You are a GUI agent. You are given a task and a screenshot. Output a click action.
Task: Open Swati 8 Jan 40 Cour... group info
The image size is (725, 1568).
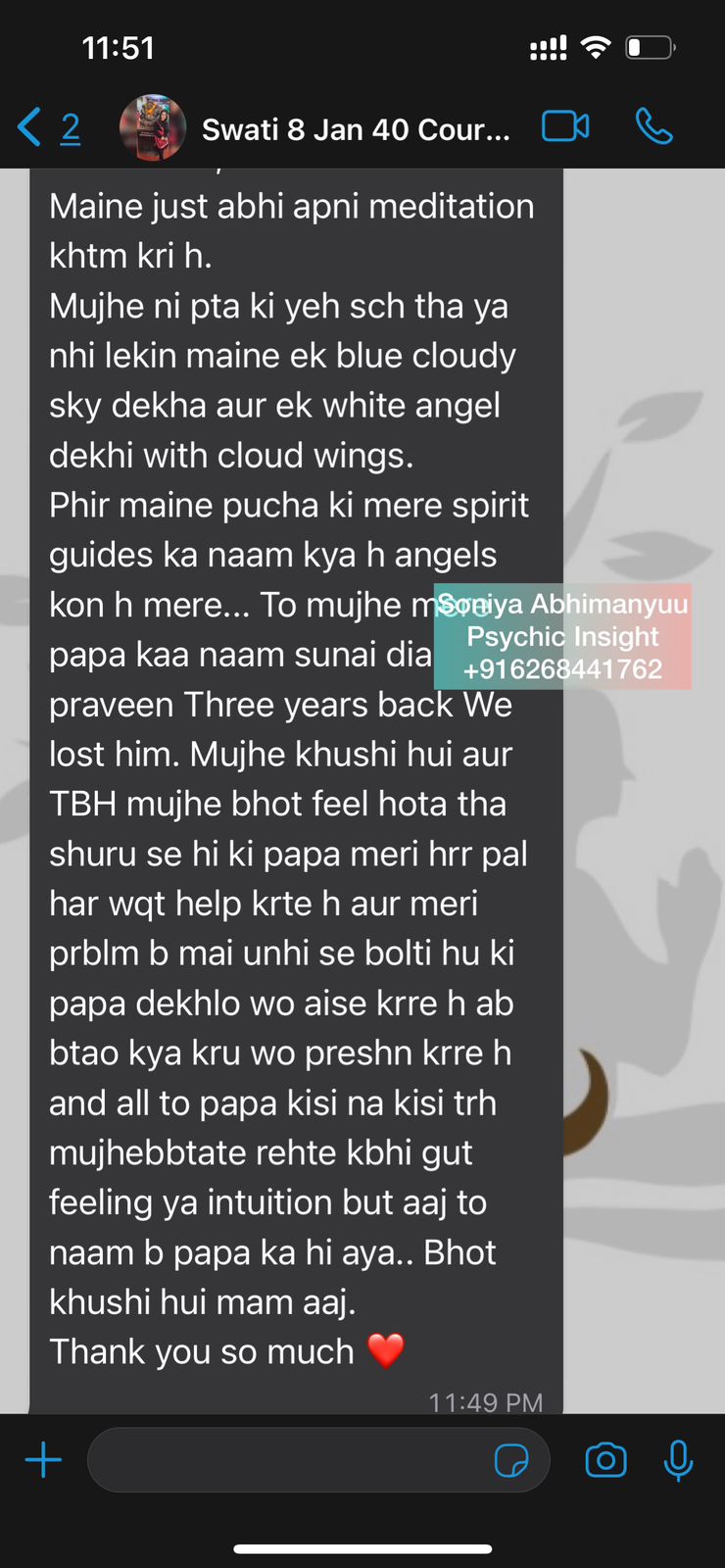click(355, 129)
